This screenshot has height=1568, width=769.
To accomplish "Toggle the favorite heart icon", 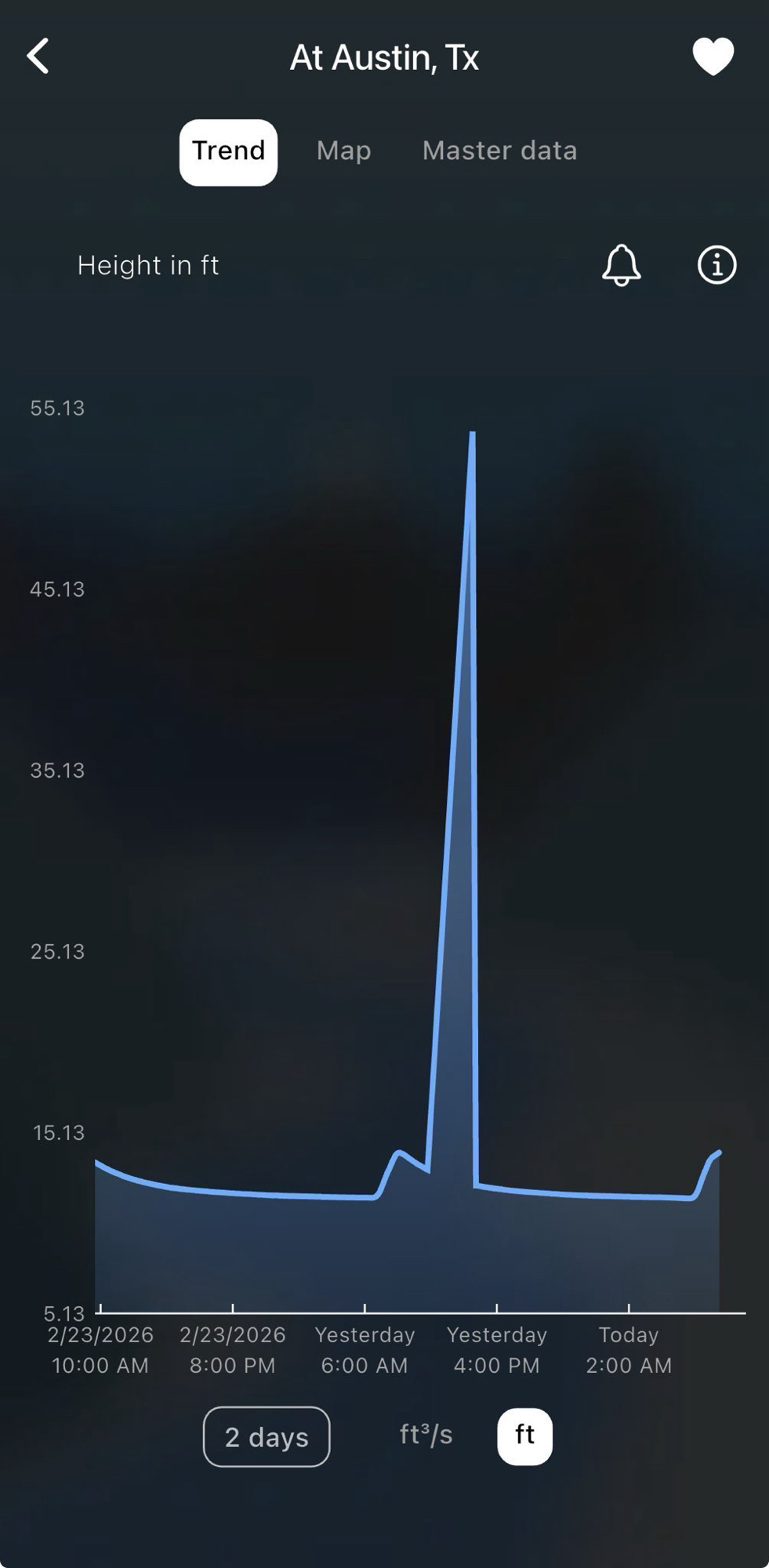I will [x=713, y=56].
